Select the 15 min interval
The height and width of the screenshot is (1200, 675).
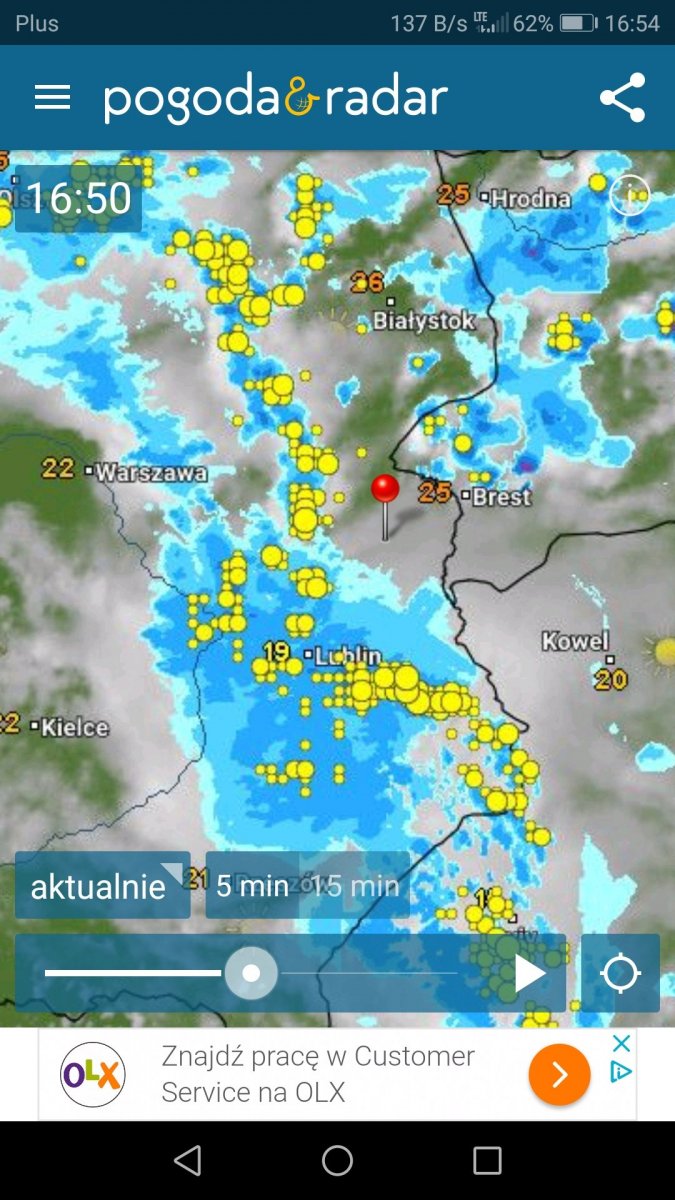tap(356, 886)
